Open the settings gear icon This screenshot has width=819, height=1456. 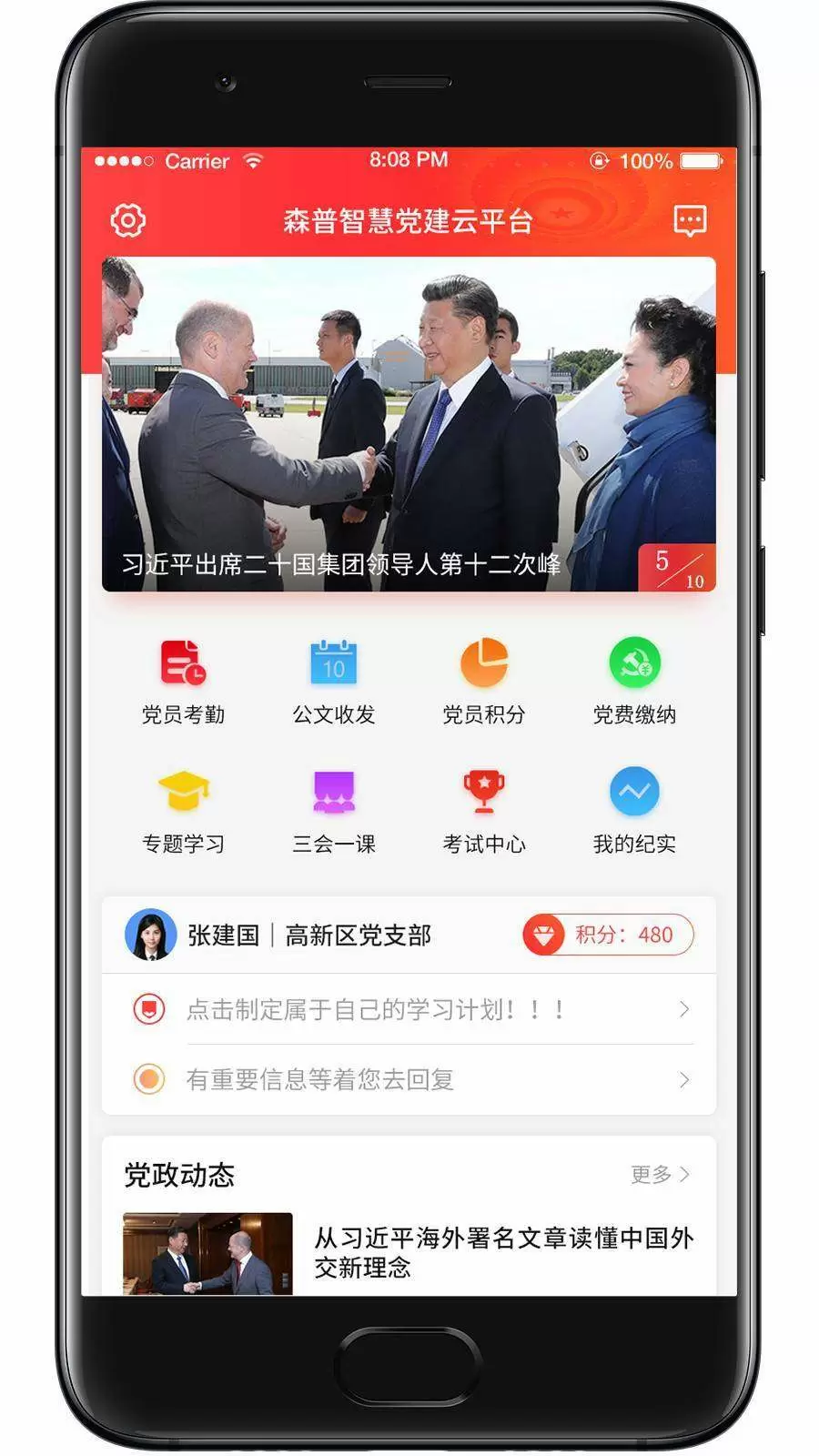coord(127,220)
